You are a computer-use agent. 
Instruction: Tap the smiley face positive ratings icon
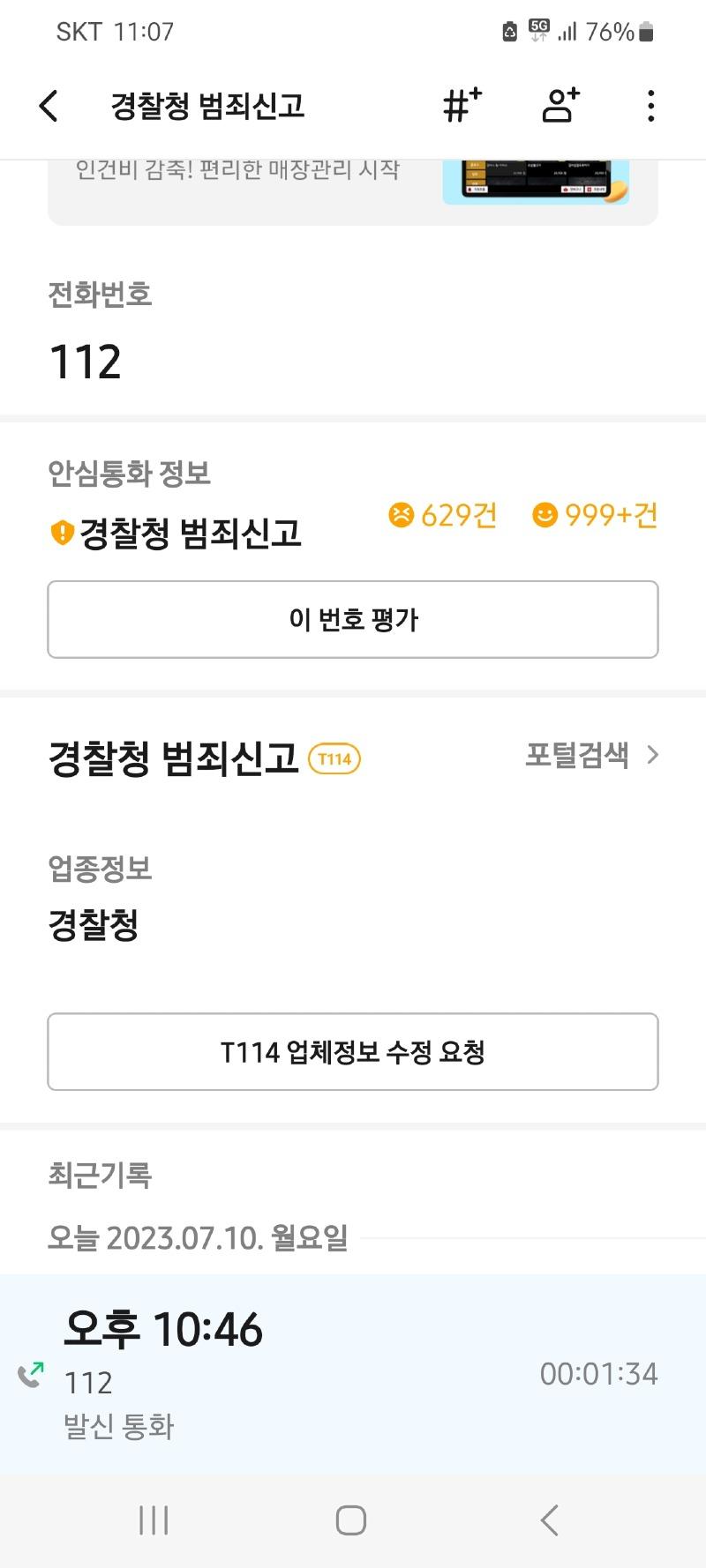tap(545, 516)
